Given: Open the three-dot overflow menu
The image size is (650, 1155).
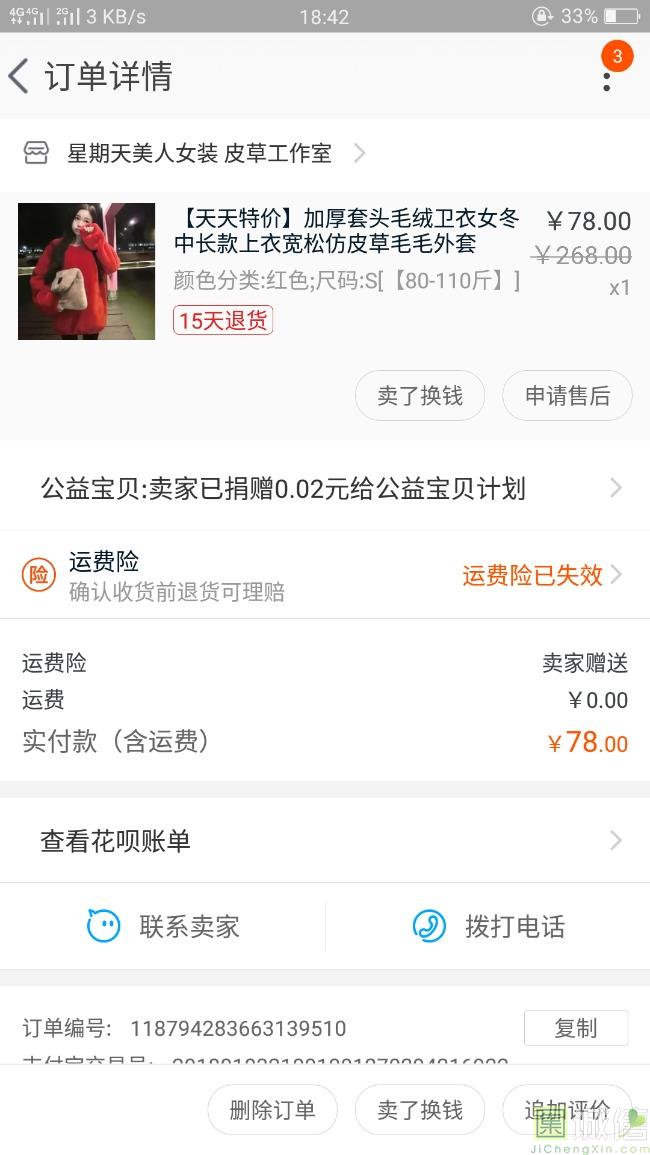Looking at the screenshot, I should pyautogui.click(x=606, y=76).
